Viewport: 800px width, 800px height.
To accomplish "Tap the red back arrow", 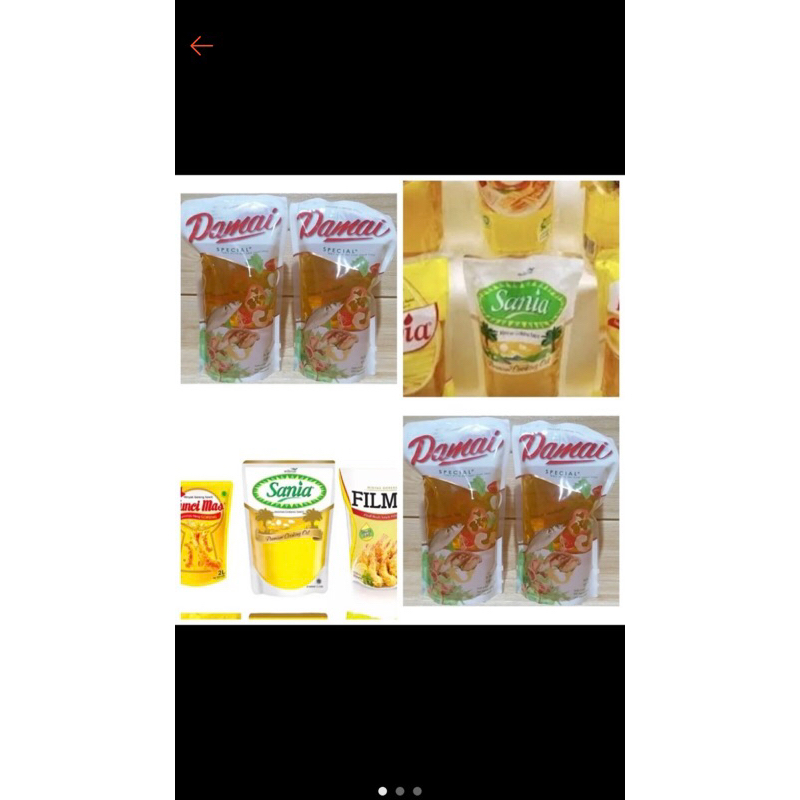I will point(201,46).
